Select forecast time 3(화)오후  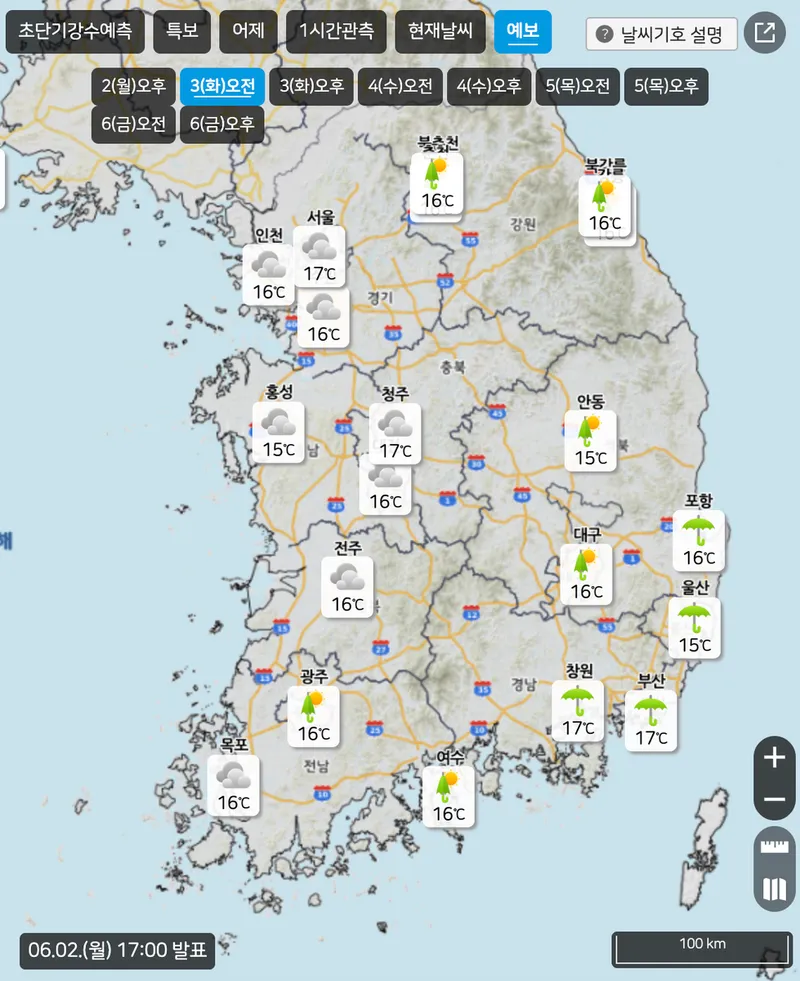312,86
